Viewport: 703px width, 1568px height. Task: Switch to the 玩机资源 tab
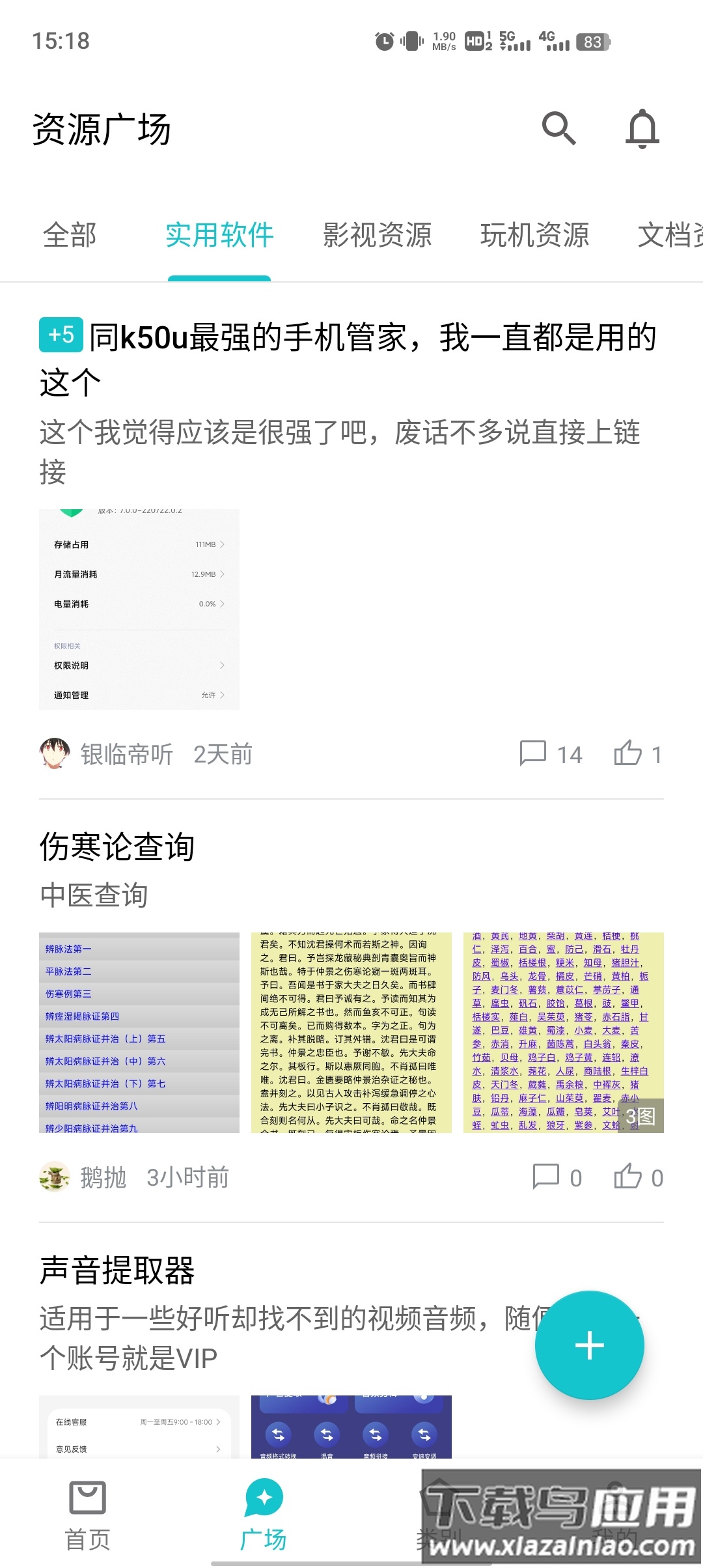[536, 236]
